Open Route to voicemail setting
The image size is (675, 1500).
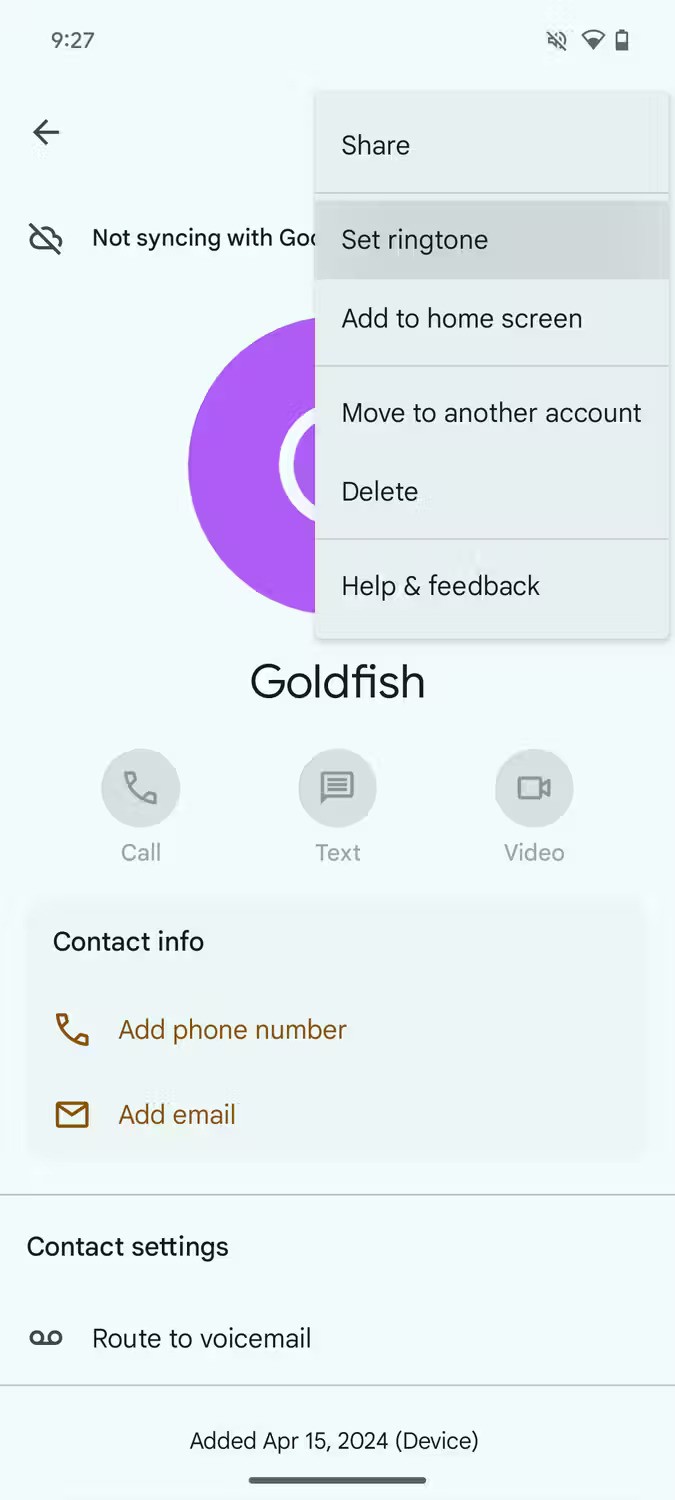tap(201, 1338)
